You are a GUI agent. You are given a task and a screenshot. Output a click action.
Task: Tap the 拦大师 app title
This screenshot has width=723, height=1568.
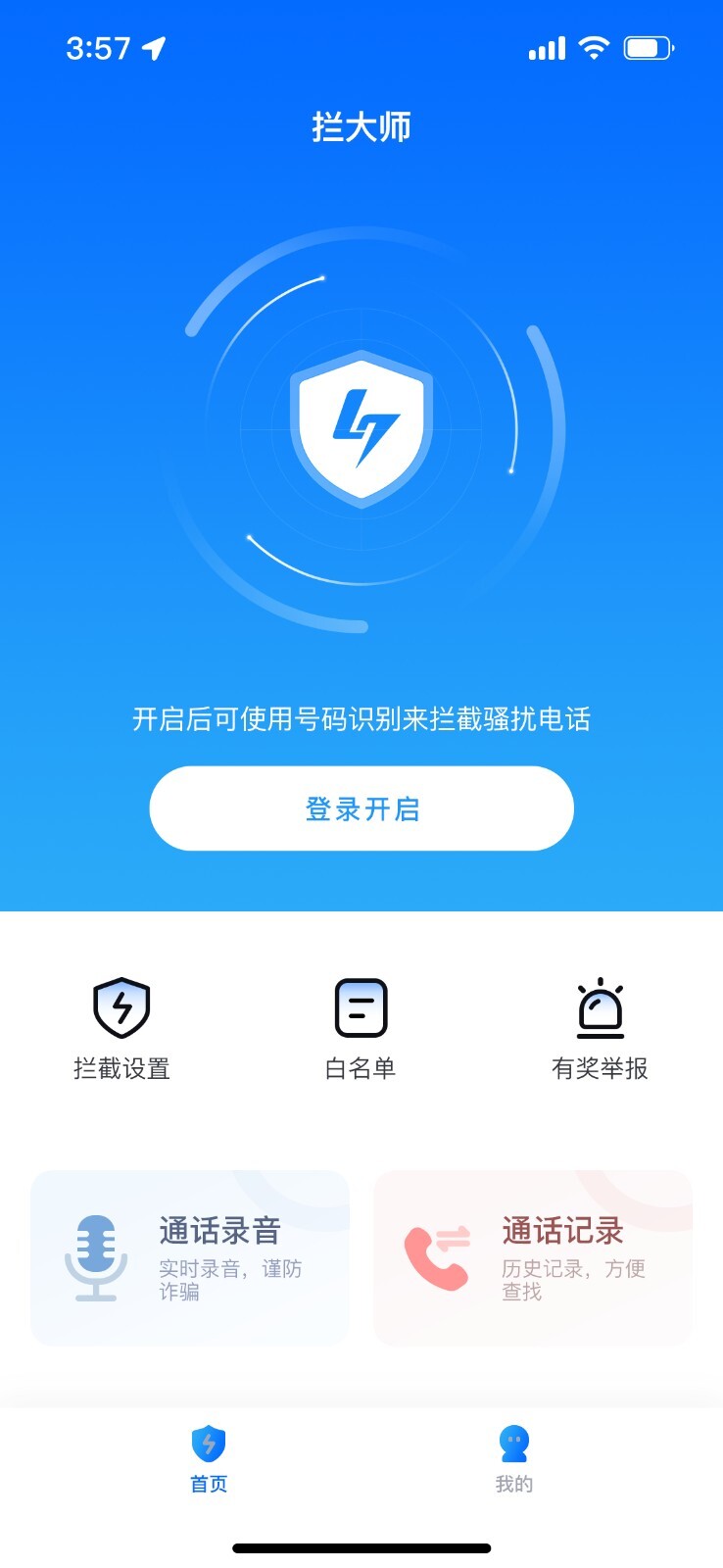(361, 125)
